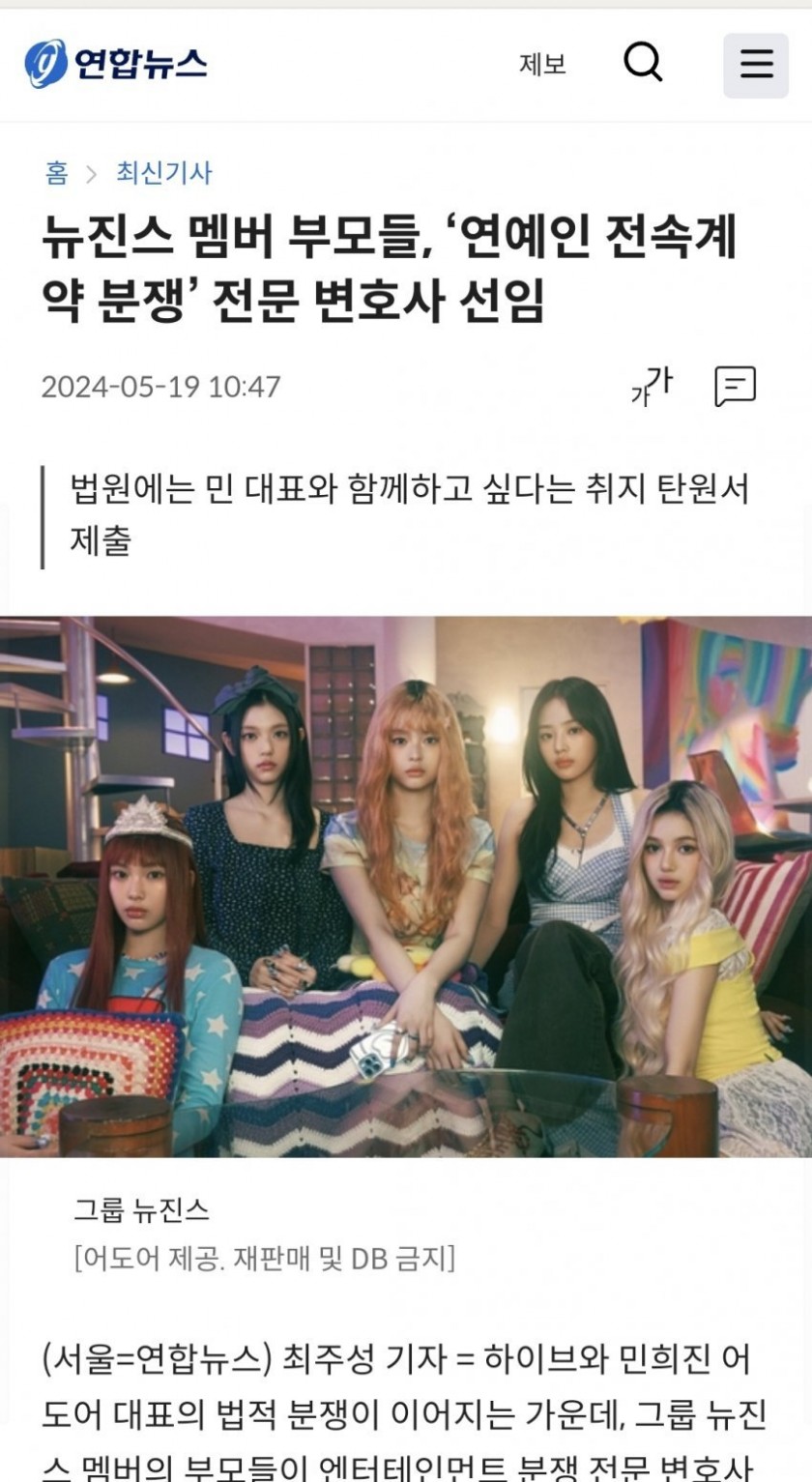
Task: Go to 홈 via the breadcrumb
Action: click(x=56, y=173)
